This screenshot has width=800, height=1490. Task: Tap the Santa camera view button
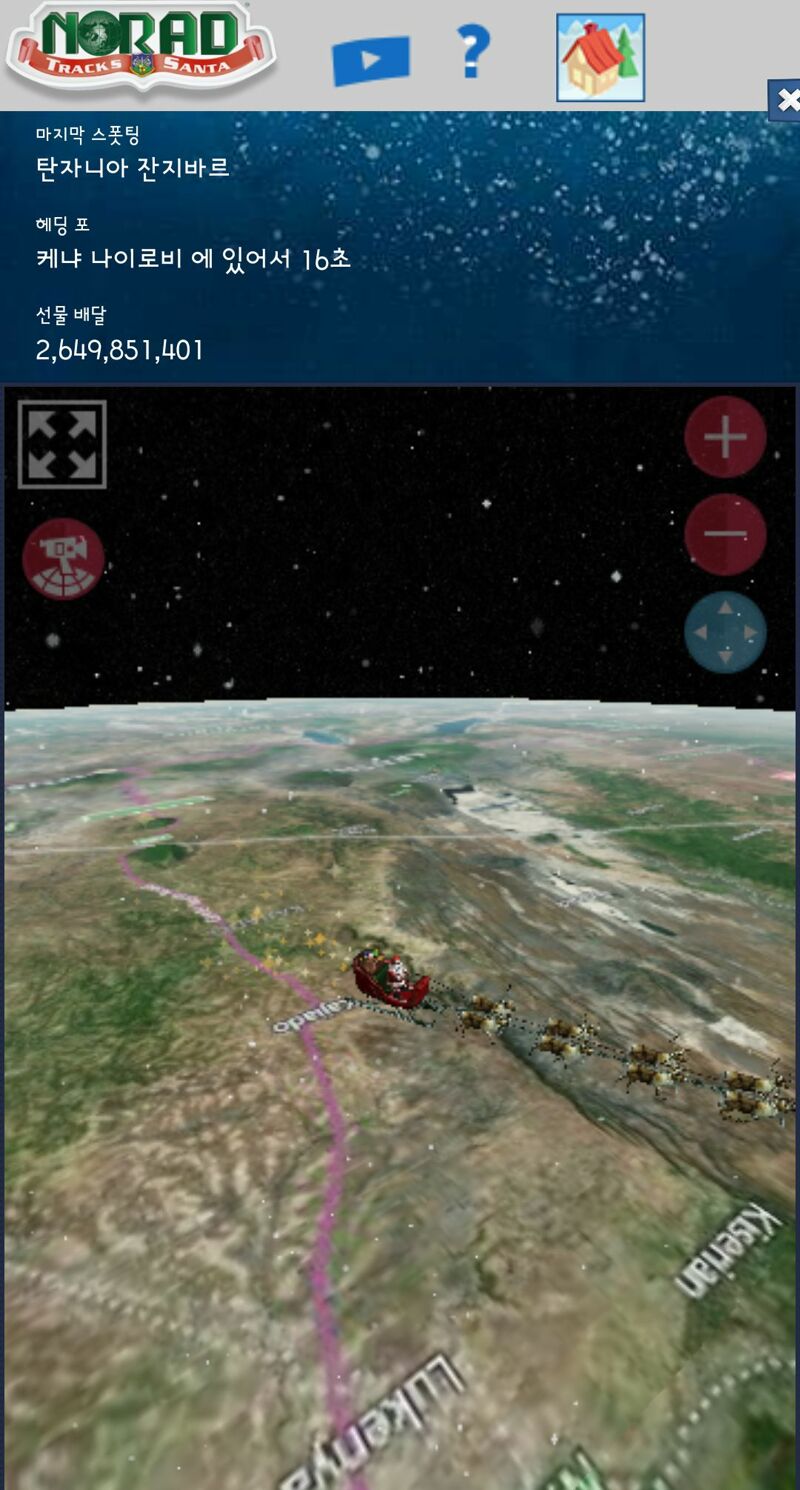pyautogui.click(x=63, y=558)
